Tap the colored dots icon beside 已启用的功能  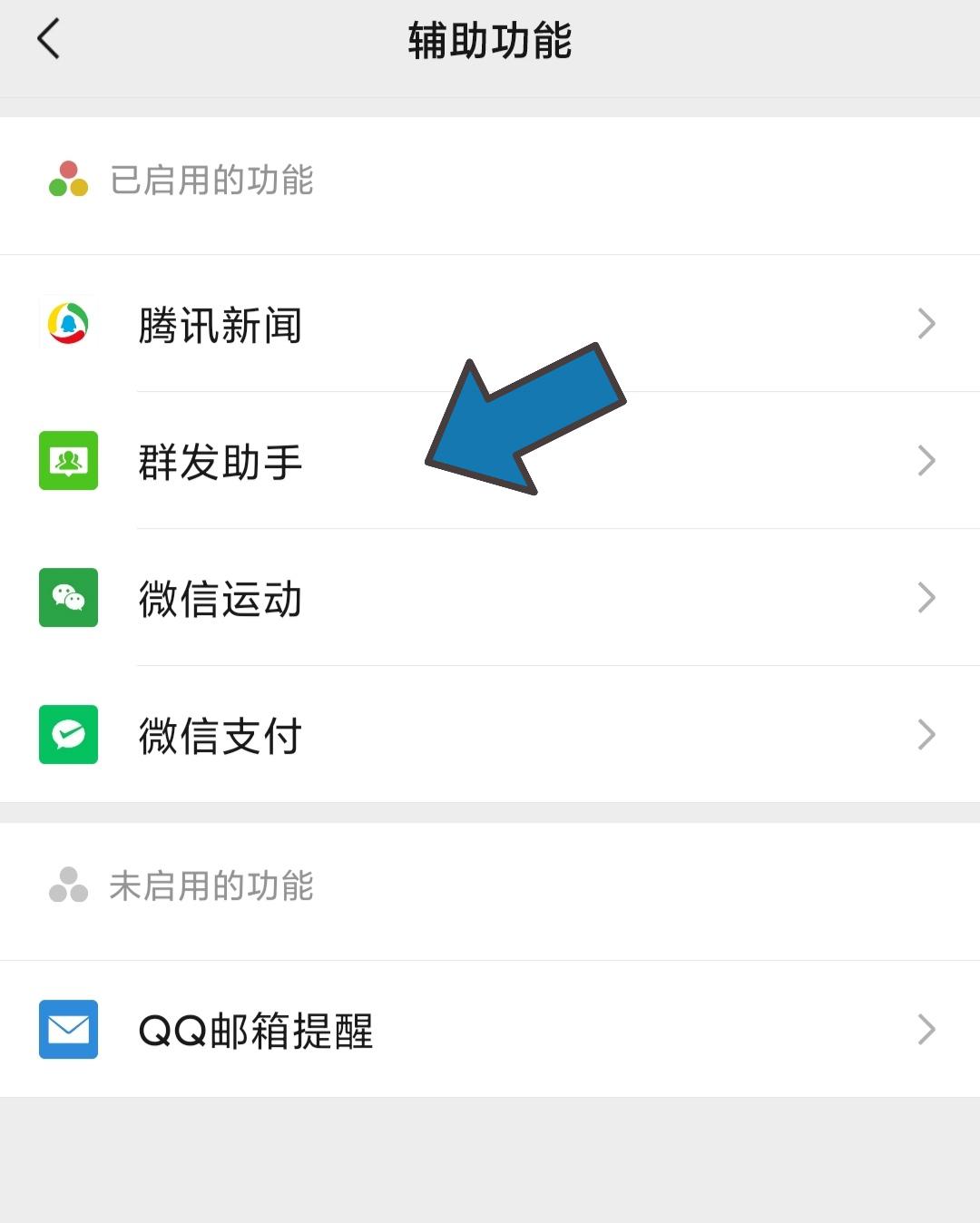click(68, 181)
